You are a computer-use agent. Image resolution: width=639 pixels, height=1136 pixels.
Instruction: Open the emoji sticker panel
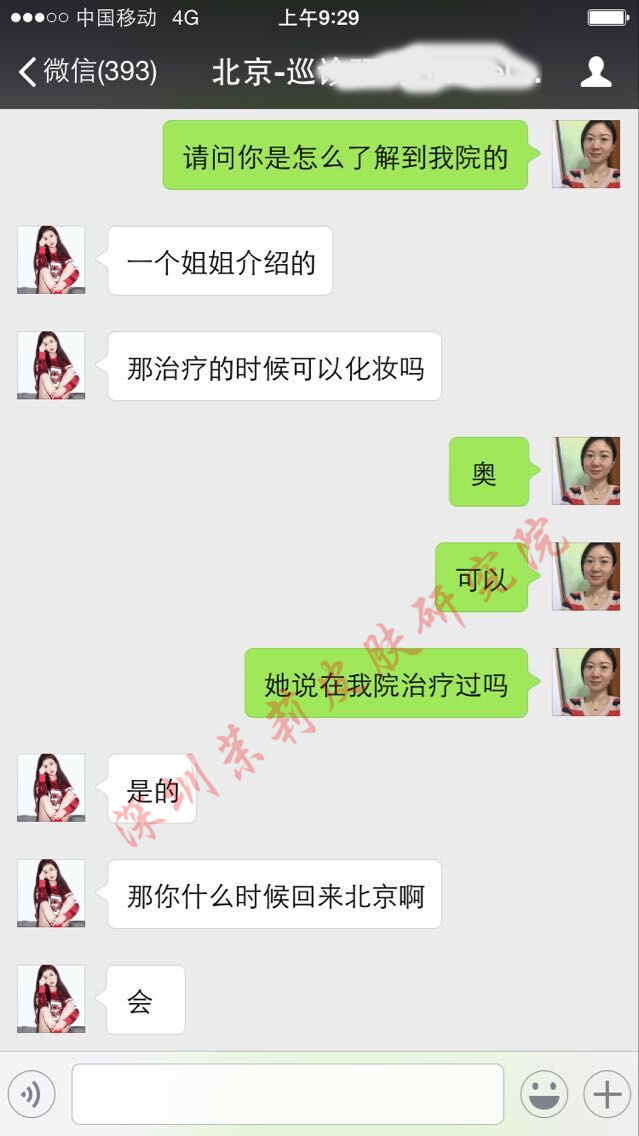pos(544,1095)
